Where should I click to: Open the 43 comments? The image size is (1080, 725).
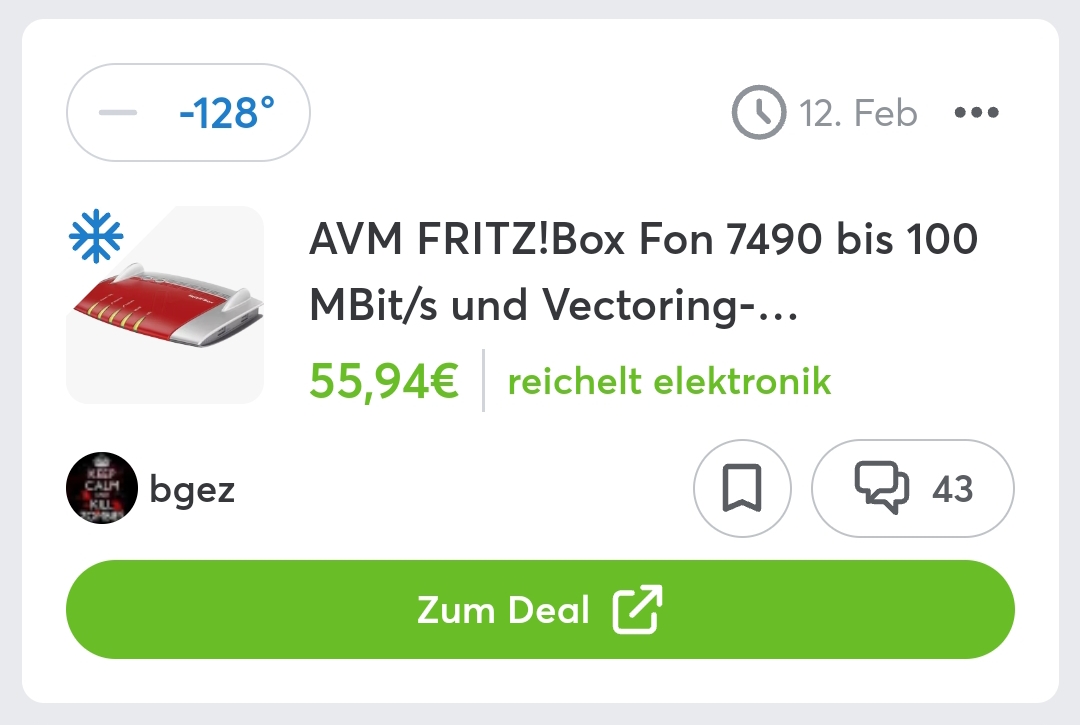click(912, 488)
